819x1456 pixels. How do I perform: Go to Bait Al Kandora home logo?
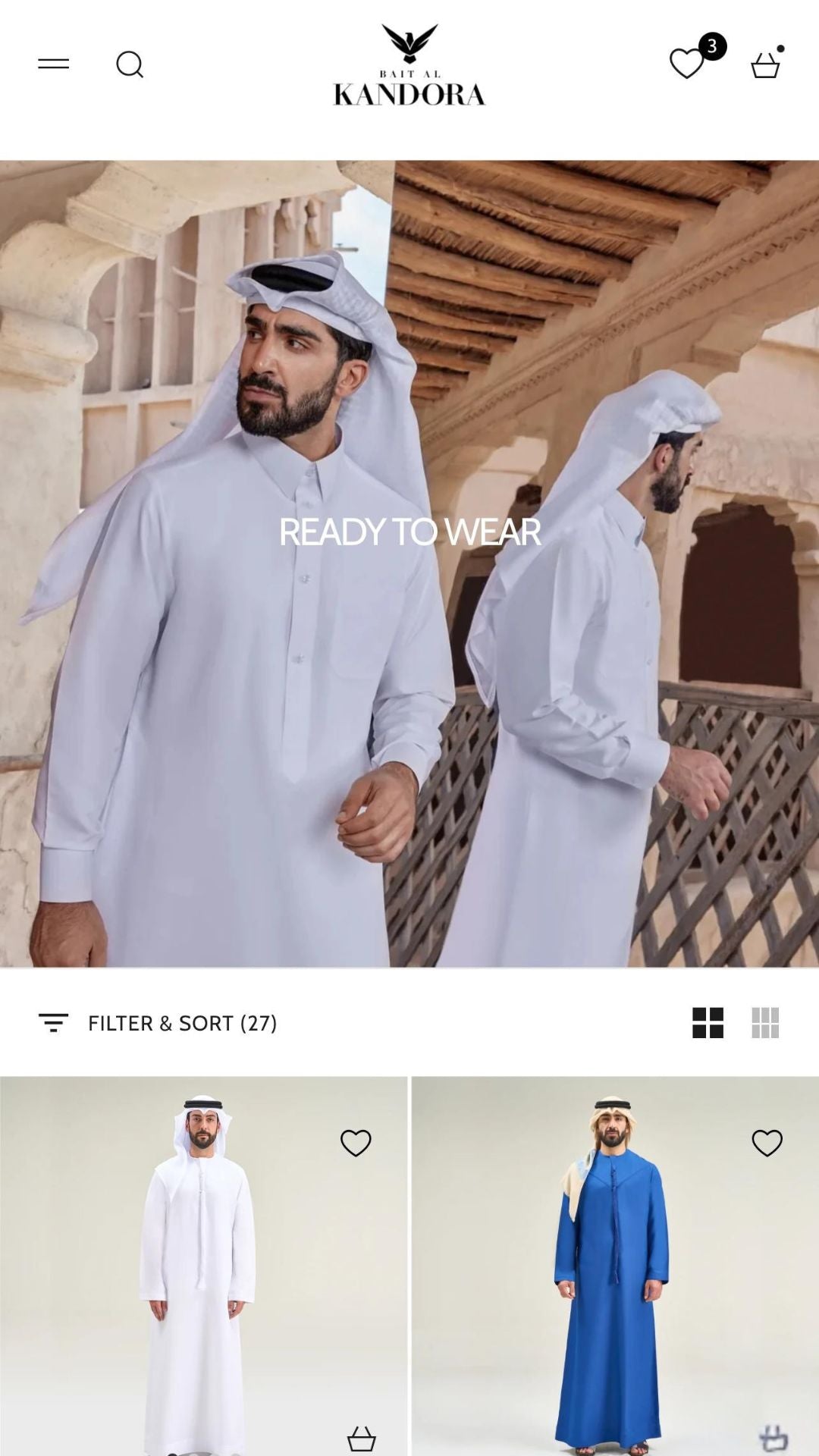pyautogui.click(x=409, y=65)
